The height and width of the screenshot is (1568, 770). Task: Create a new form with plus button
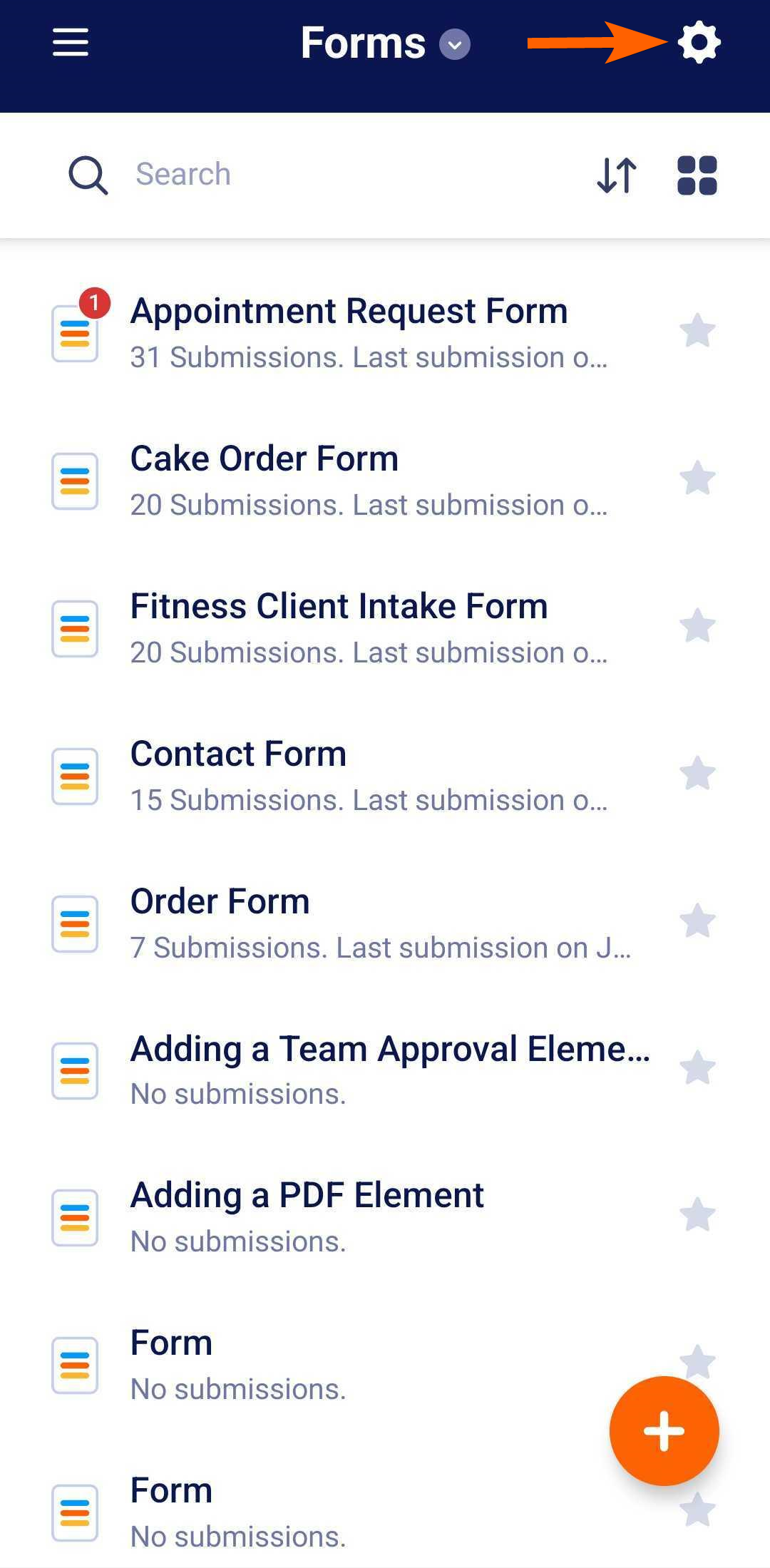click(x=664, y=1430)
